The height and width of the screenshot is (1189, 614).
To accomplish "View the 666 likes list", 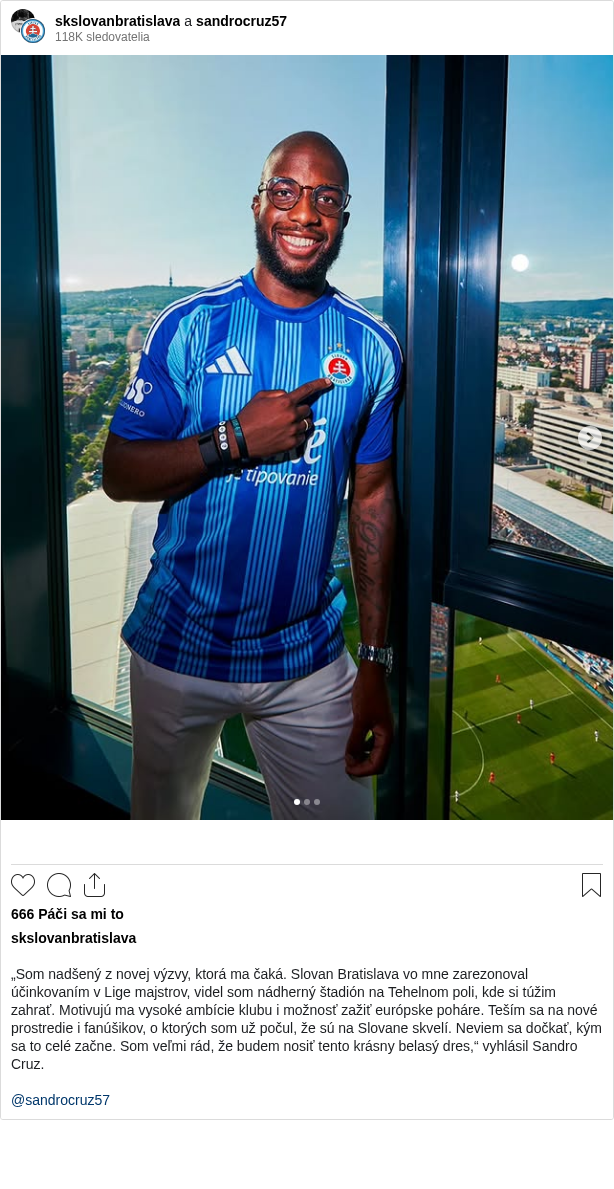I will point(67,914).
